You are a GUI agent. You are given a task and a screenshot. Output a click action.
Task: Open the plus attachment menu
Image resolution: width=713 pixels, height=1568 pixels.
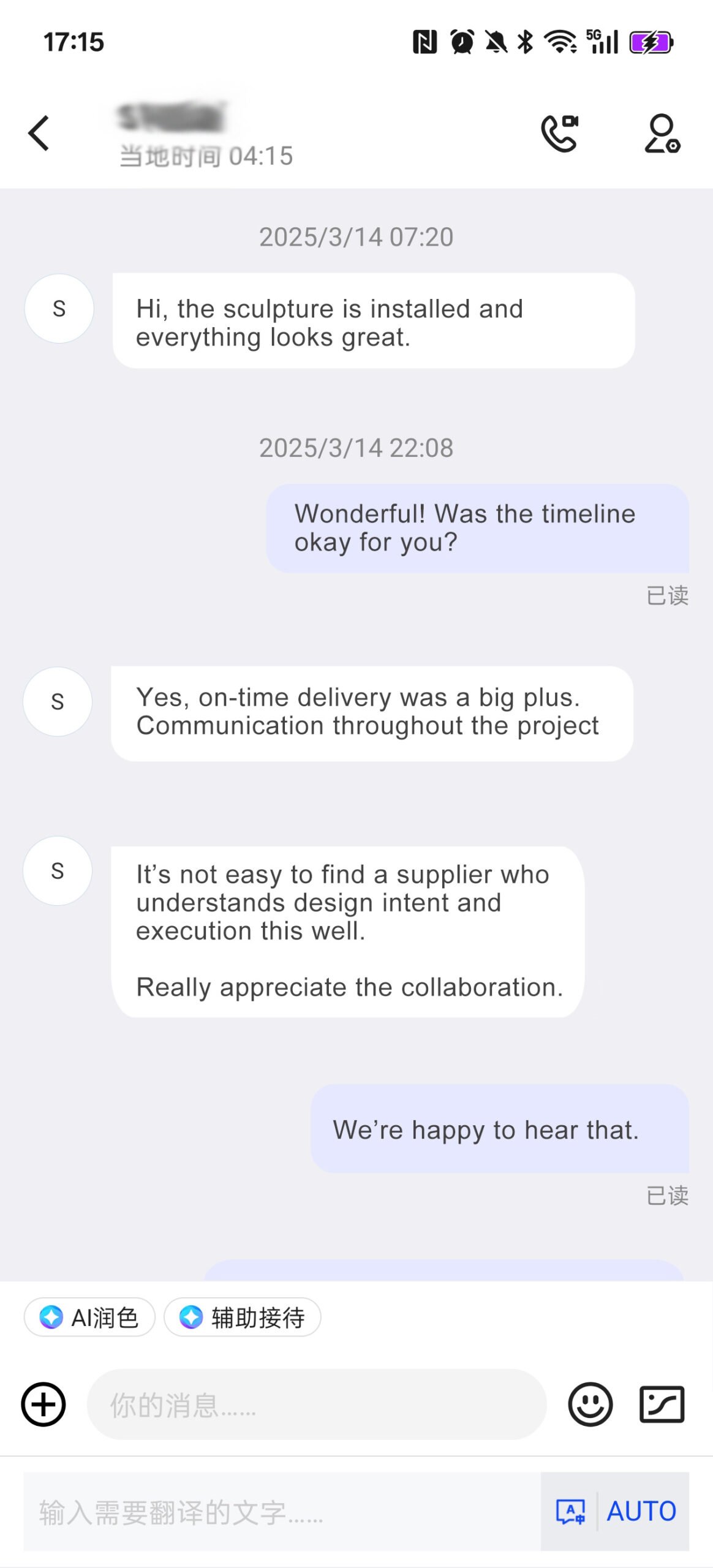[43, 1404]
